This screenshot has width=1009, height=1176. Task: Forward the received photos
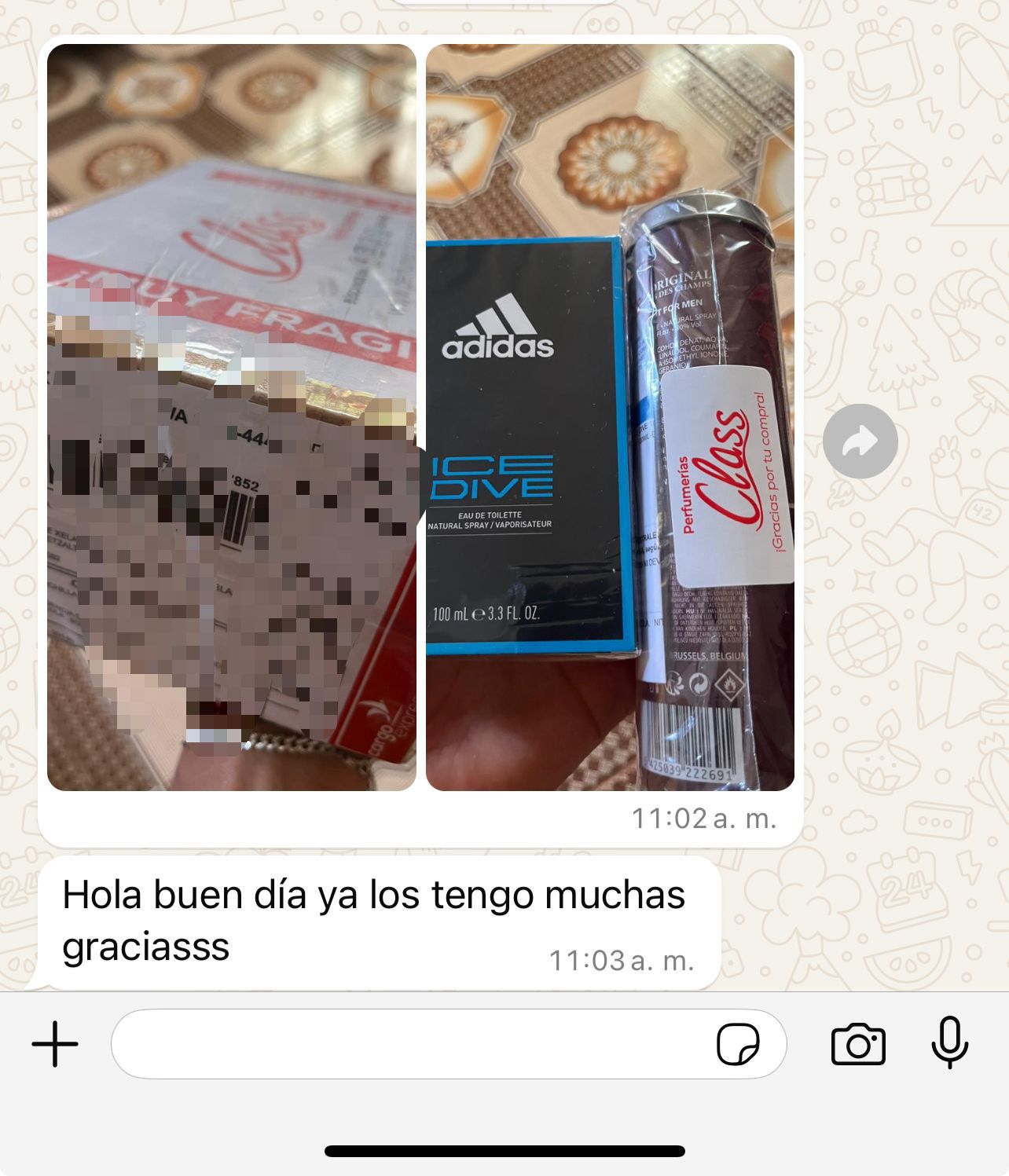click(x=860, y=441)
